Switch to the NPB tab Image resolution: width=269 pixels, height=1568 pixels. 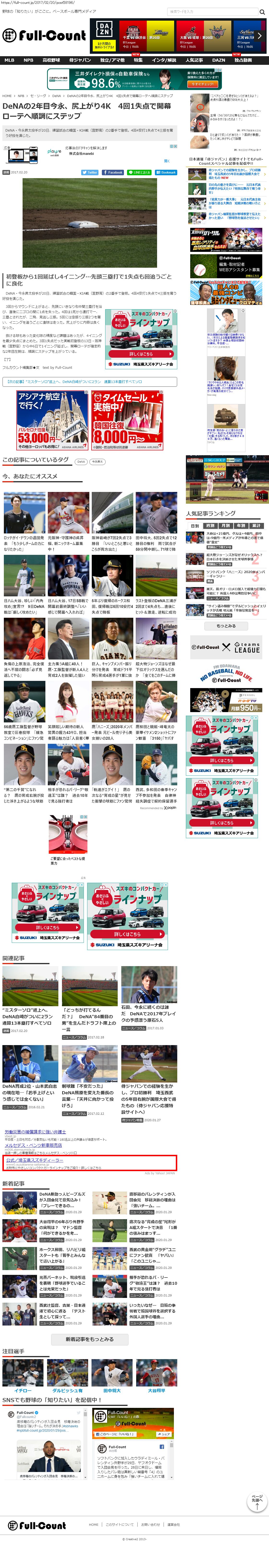29,60
